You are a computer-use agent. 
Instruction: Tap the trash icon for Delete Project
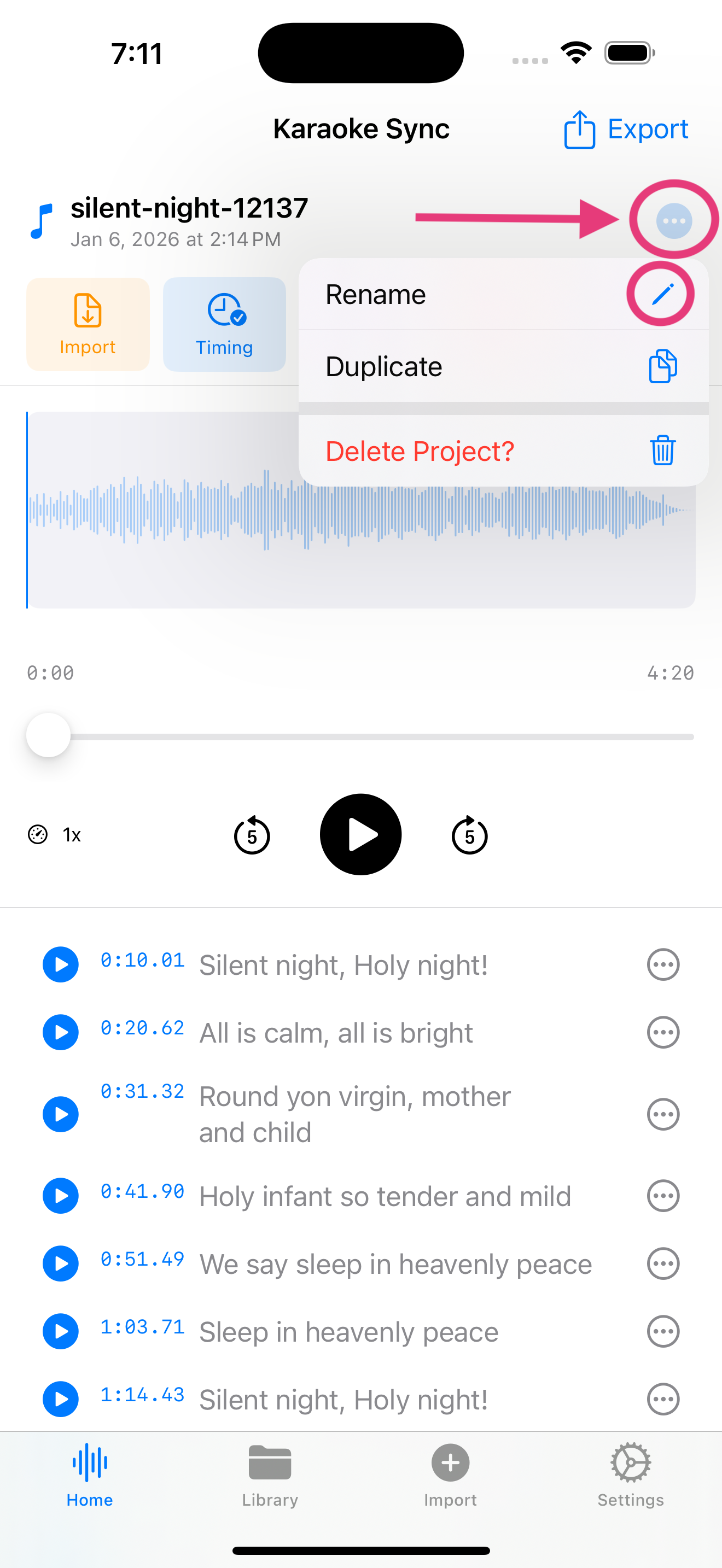(x=662, y=451)
